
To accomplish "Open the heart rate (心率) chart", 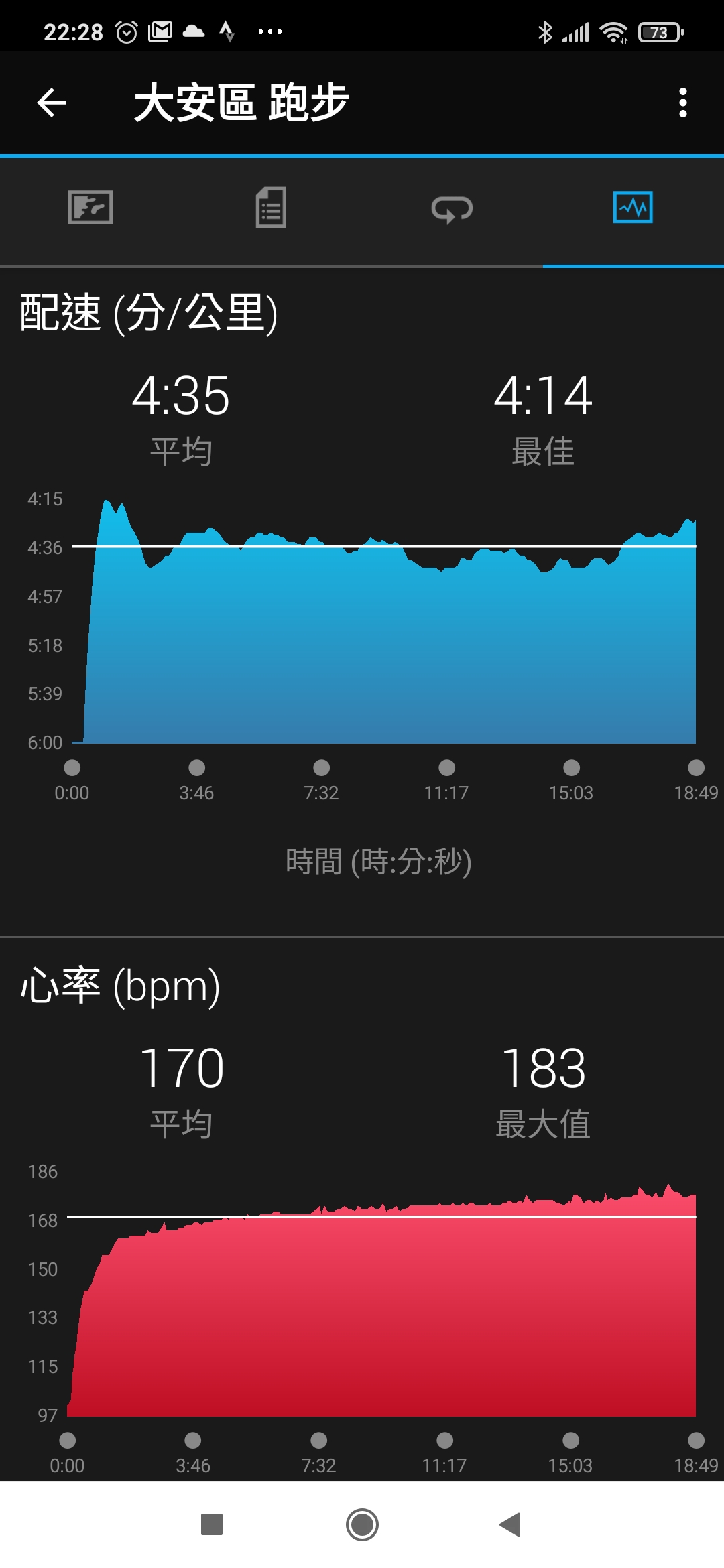I will 382,1300.
